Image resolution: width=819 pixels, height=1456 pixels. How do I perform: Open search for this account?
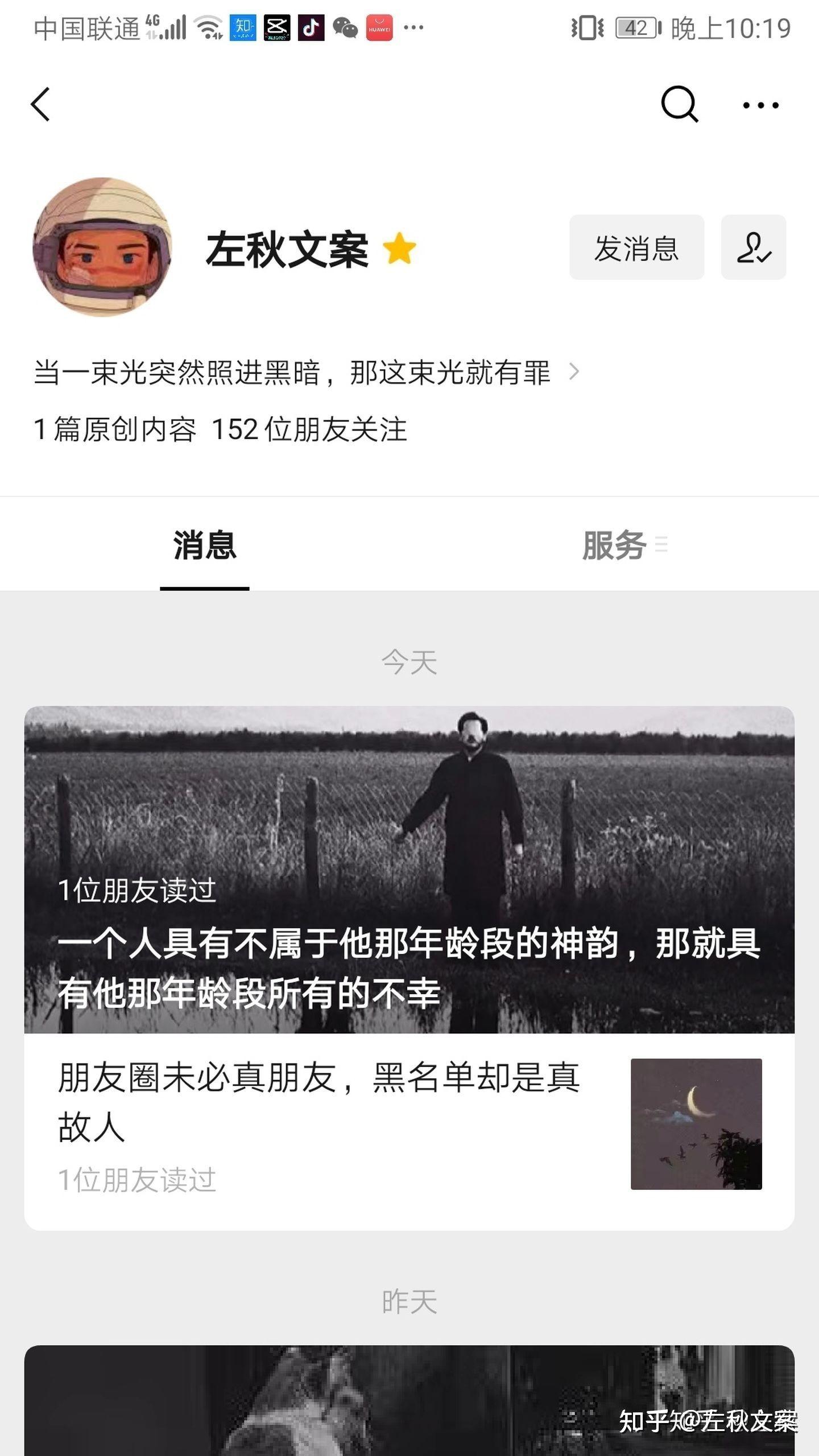point(679,104)
